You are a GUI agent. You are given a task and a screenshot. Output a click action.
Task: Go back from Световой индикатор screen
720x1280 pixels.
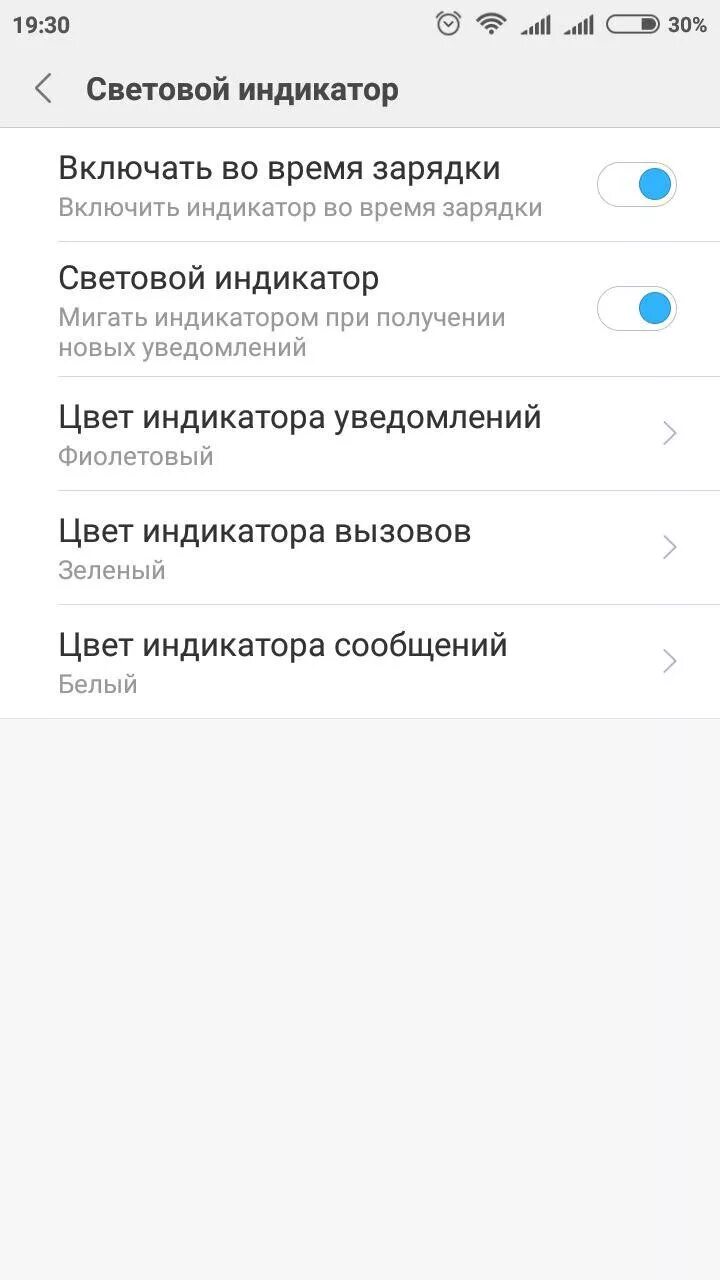43,89
